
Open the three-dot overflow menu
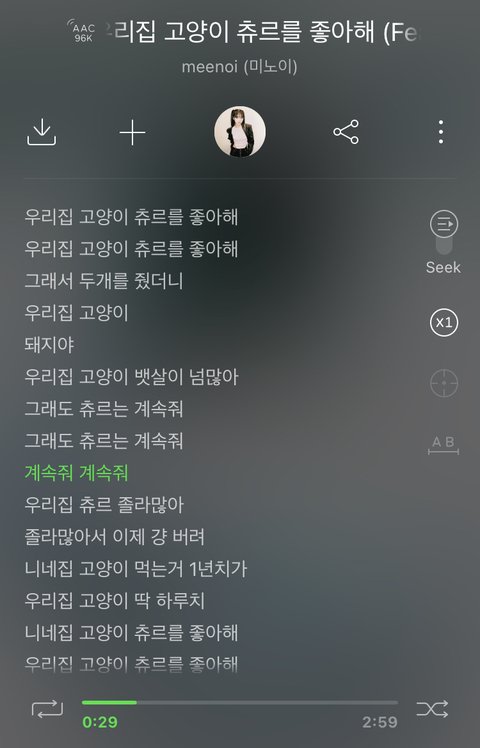[441, 132]
